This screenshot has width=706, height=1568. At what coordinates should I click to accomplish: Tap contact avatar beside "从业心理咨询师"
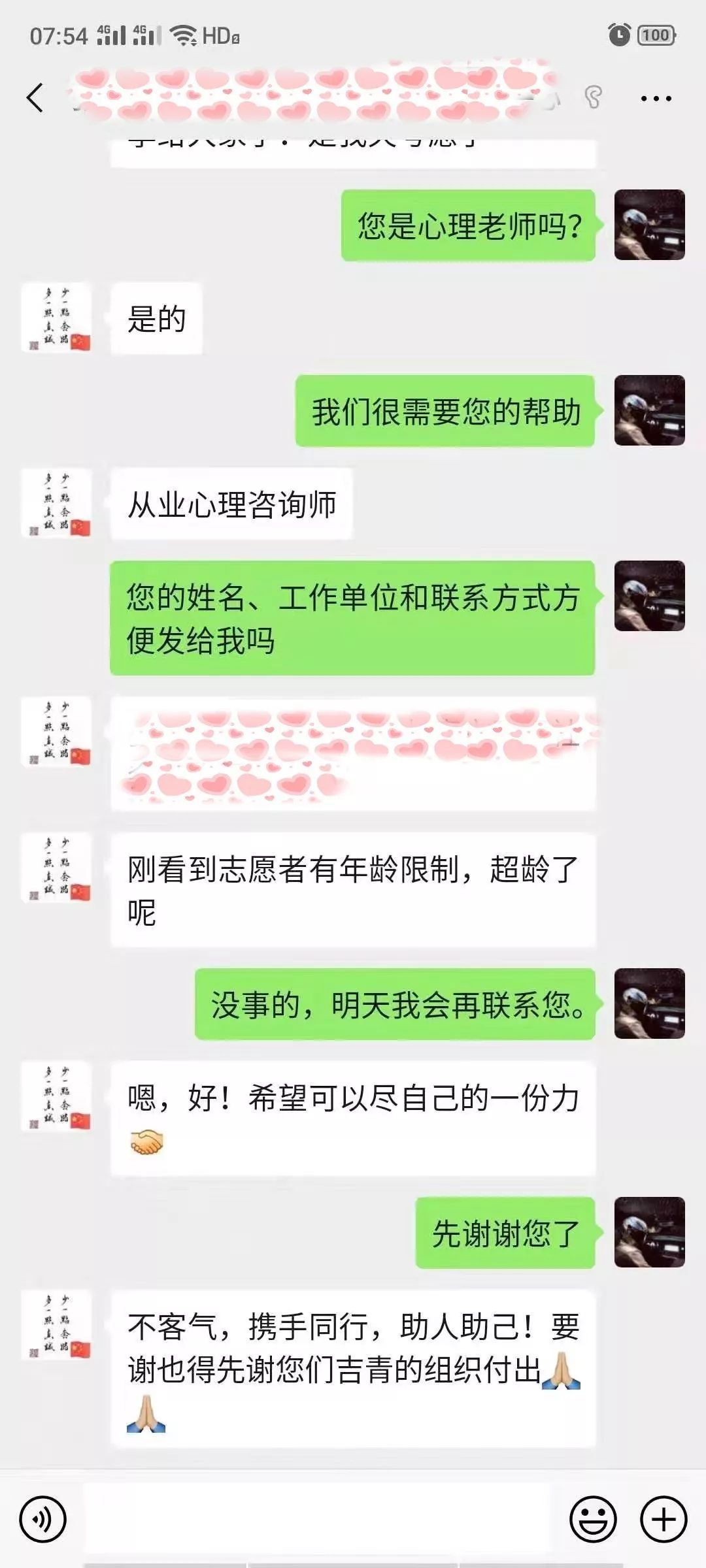tap(57, 504)
